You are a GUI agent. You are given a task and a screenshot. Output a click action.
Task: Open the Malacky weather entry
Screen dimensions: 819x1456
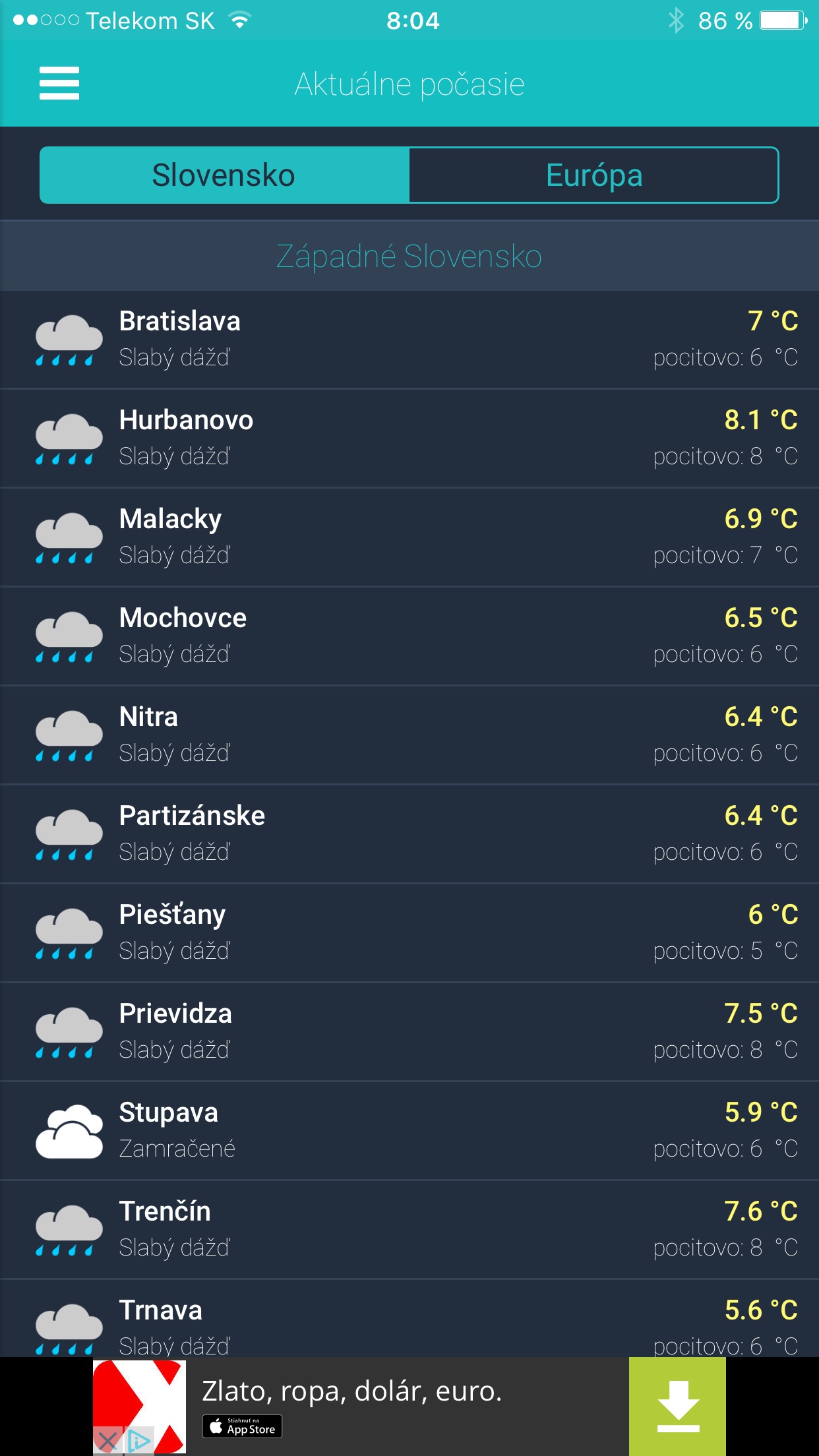(x=409, y=537)
